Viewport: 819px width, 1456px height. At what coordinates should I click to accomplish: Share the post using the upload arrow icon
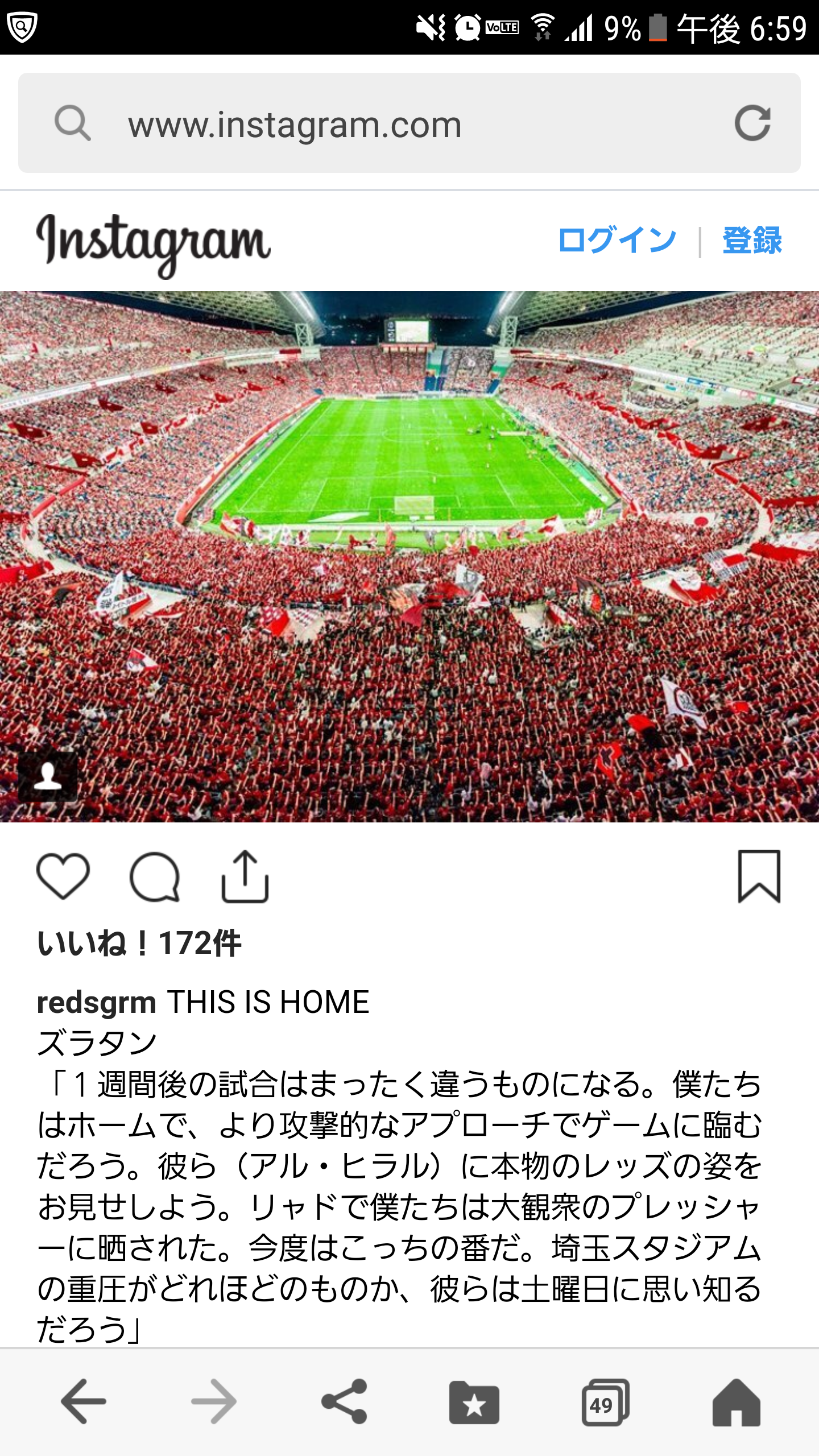point(245,876)
